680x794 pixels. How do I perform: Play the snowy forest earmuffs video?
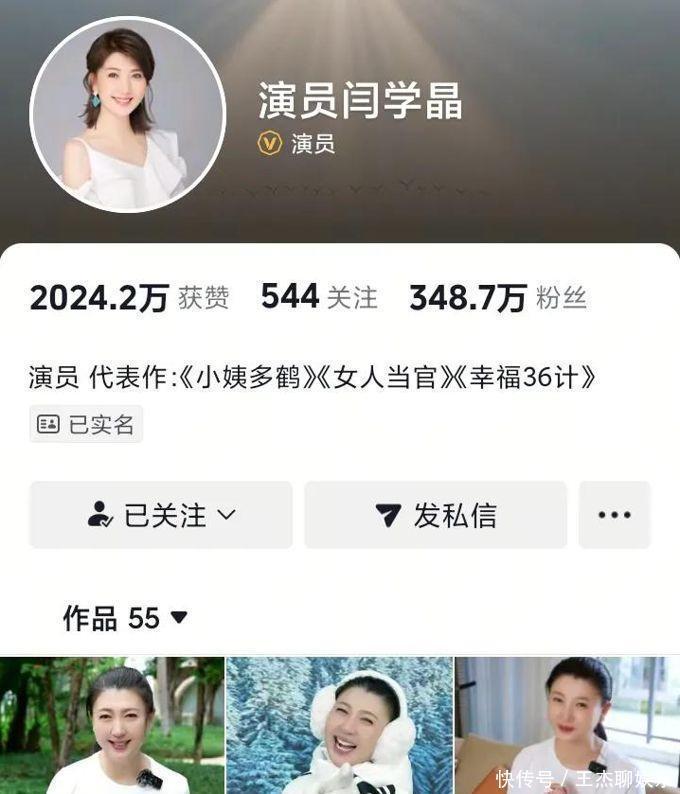(x=340, y=726)
